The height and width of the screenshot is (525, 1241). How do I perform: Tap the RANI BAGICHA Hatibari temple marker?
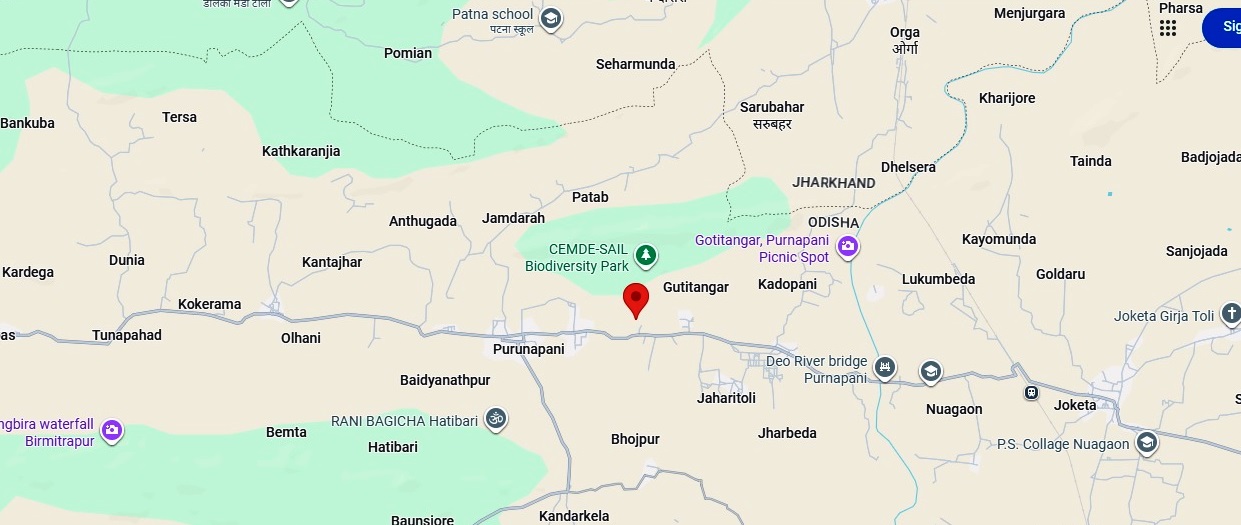point(496,419)
